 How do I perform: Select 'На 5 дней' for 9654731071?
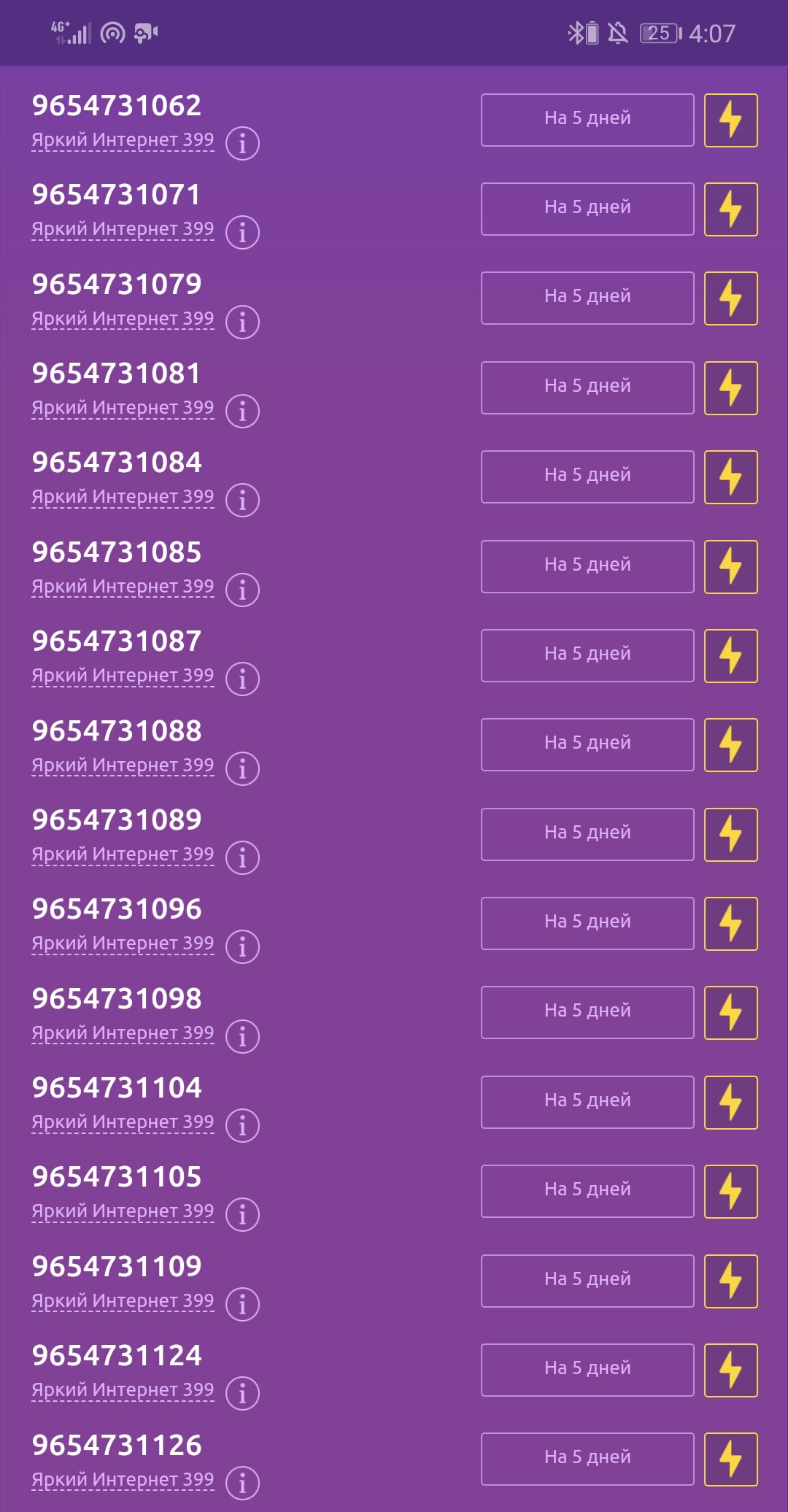tap(587, 209)
